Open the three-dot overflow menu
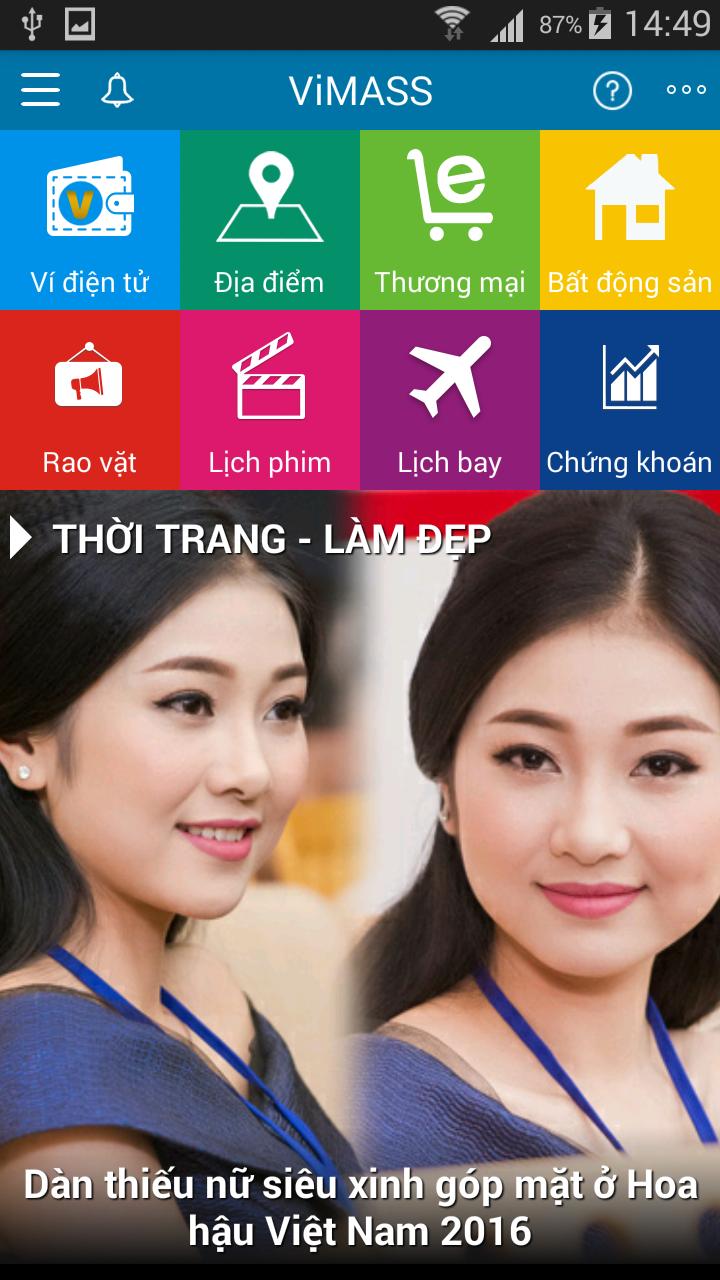 (x=686, y=91)
